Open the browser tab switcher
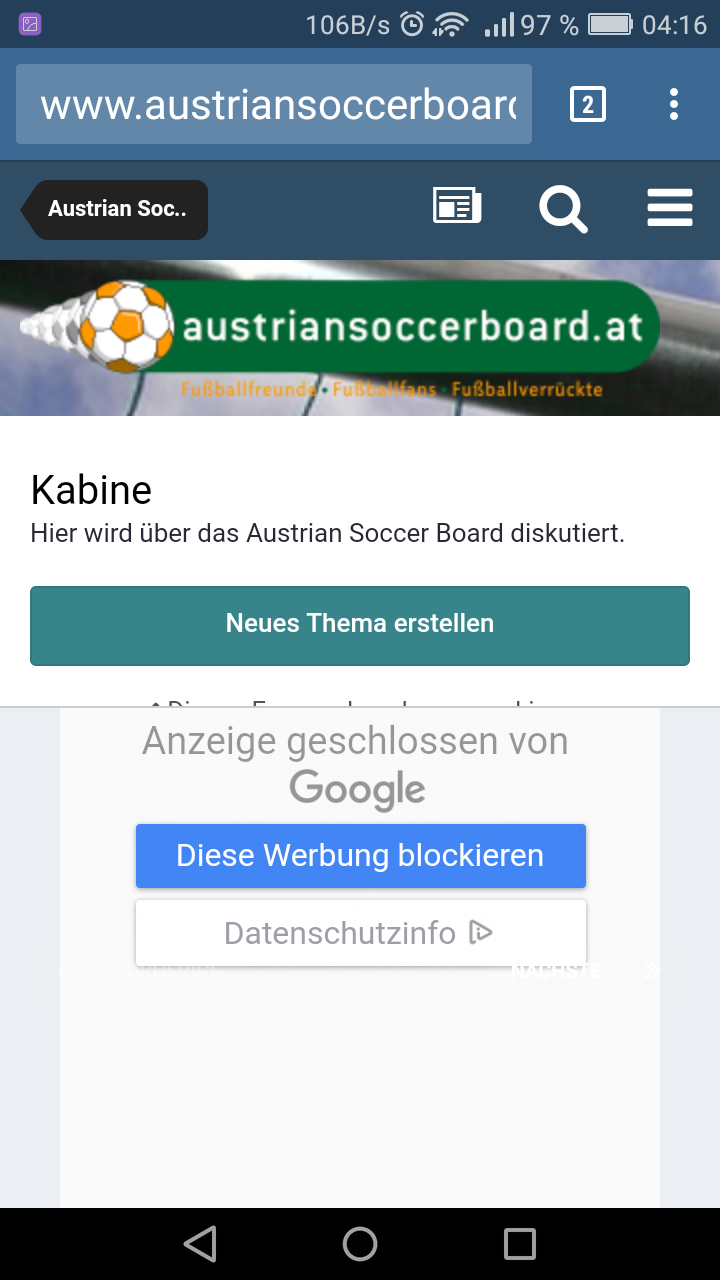720x1280 pixels. click(588, 104)
